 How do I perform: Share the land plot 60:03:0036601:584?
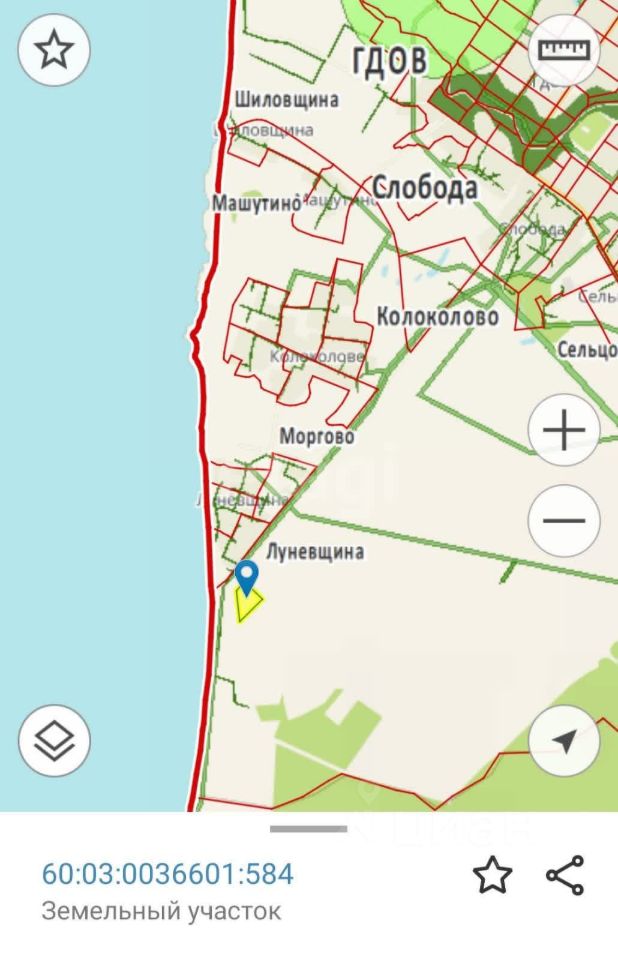[565, 876]
